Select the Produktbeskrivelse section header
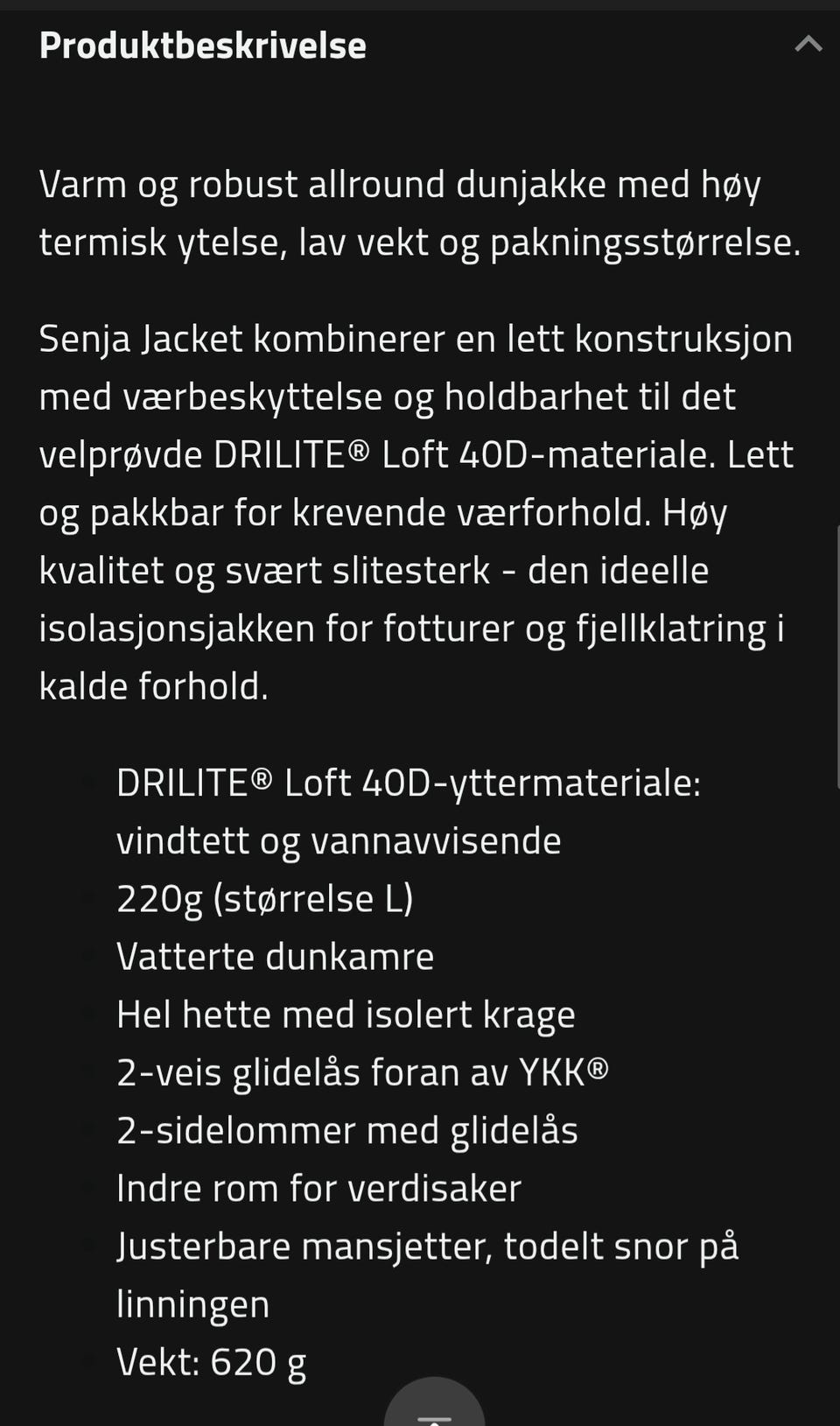The height and width of the screenshot is (1426, 840). tap(201, 46)
